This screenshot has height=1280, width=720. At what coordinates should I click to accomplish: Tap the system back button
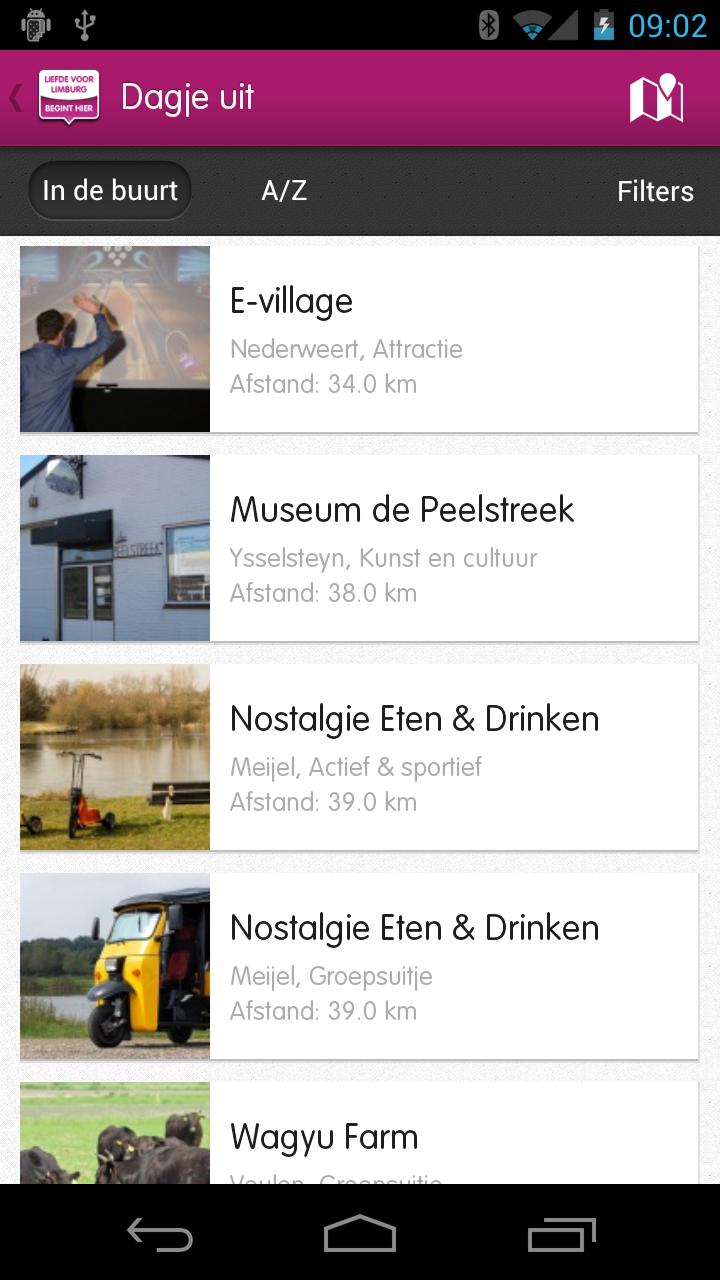(160, 1234)
